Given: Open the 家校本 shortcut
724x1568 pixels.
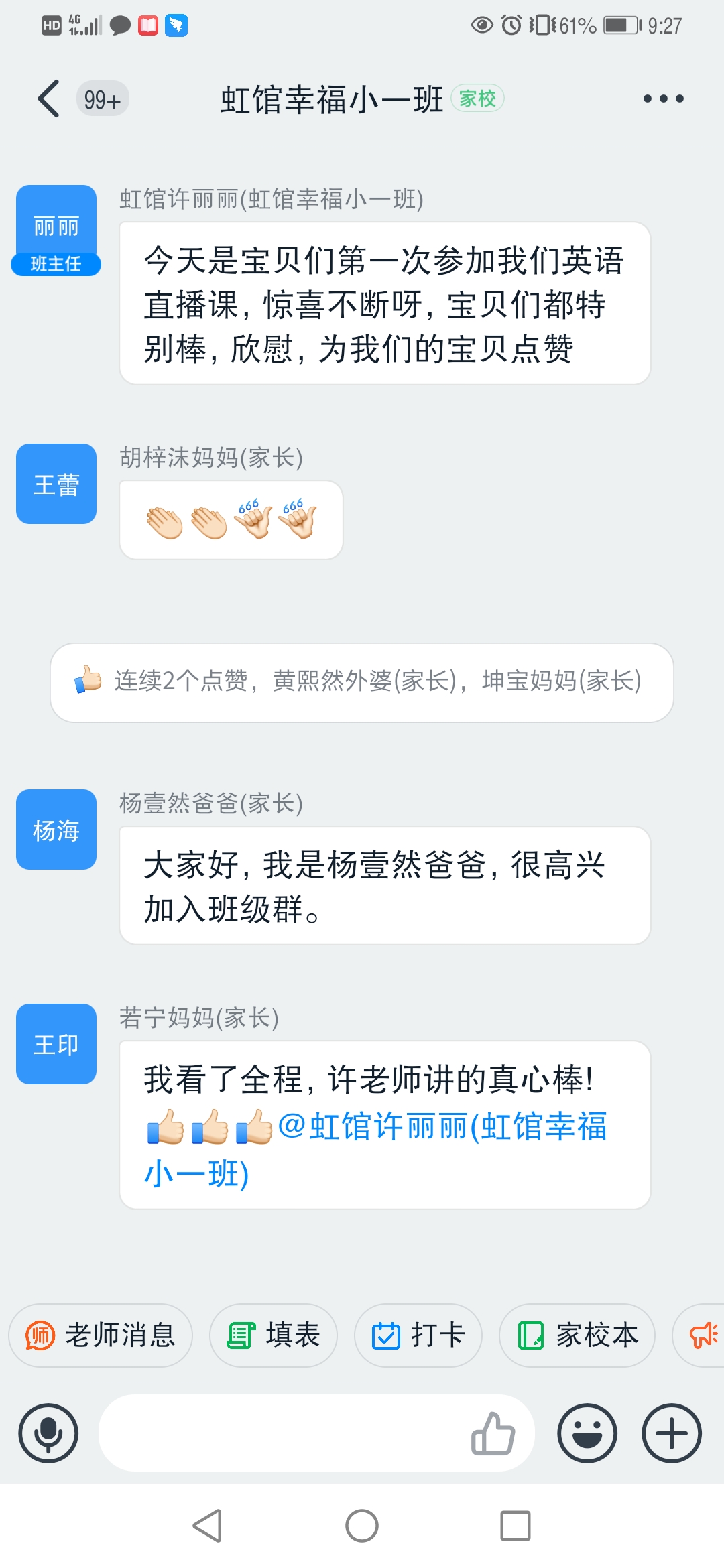Looking at the screenshot, I should pos(577,1335).
